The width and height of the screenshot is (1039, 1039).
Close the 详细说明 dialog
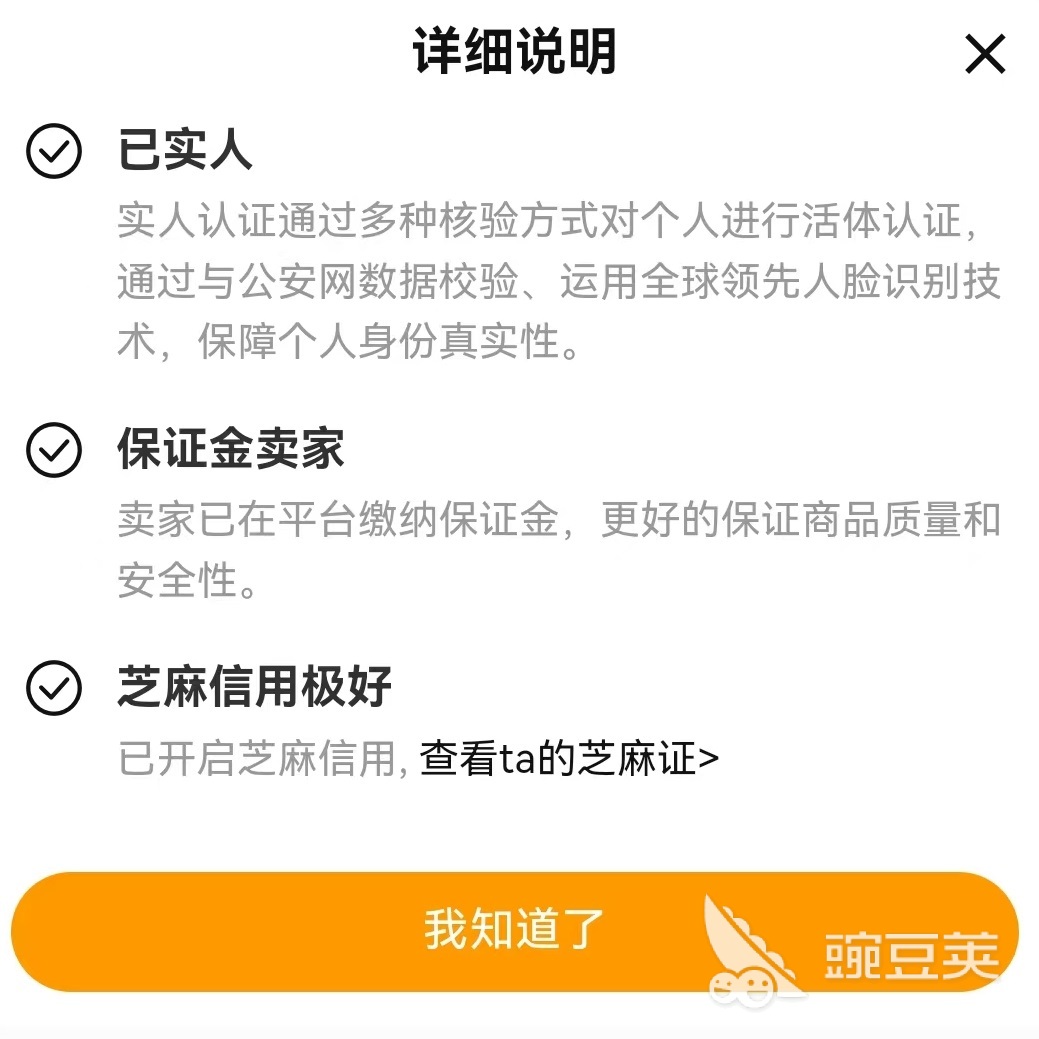coord(985,54)
